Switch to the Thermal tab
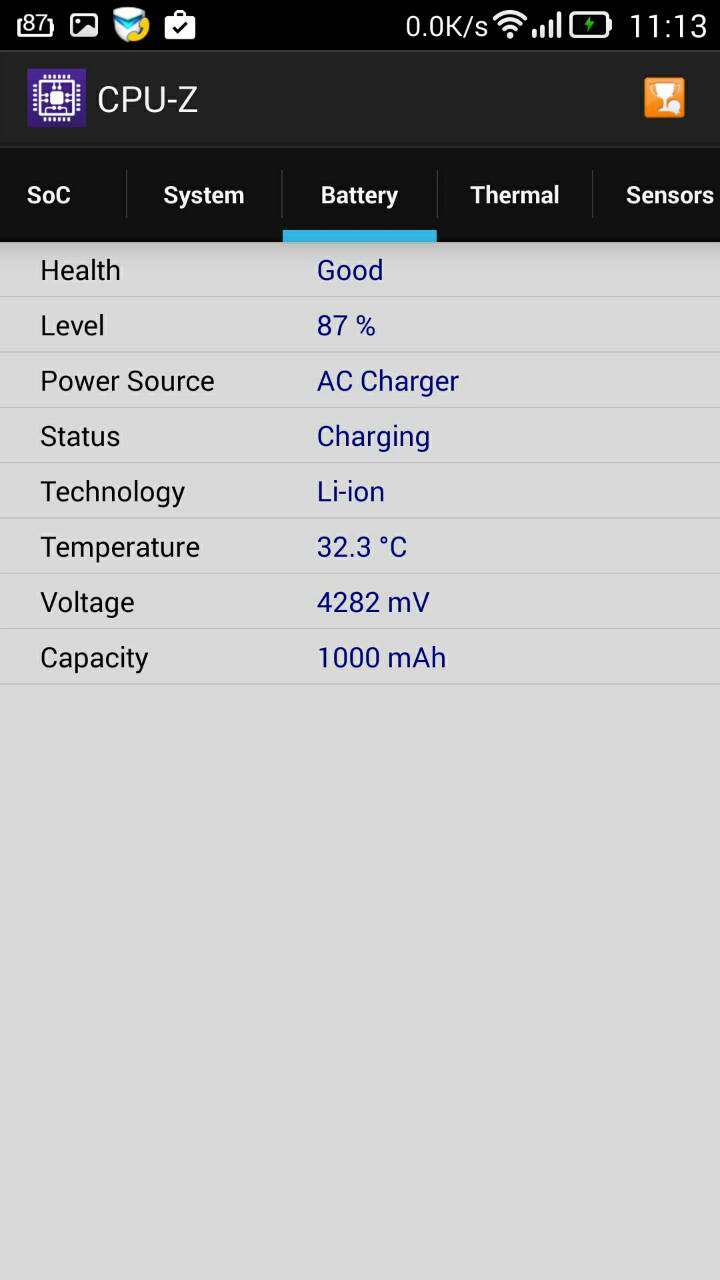Image resolution: width=720 pixels, height=1280 pixels. [x=515, y=195]
